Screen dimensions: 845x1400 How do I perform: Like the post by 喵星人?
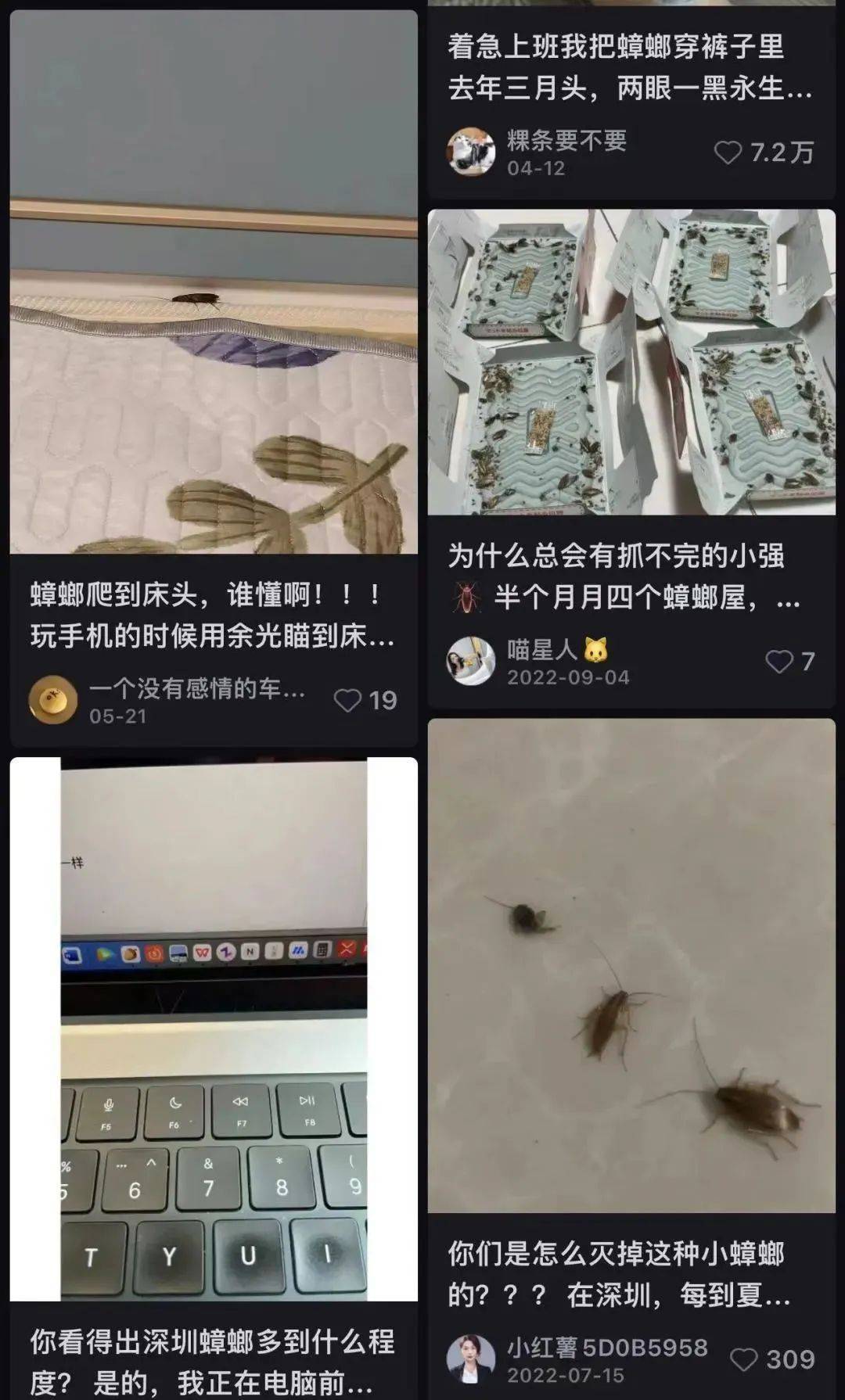(778, 662)
